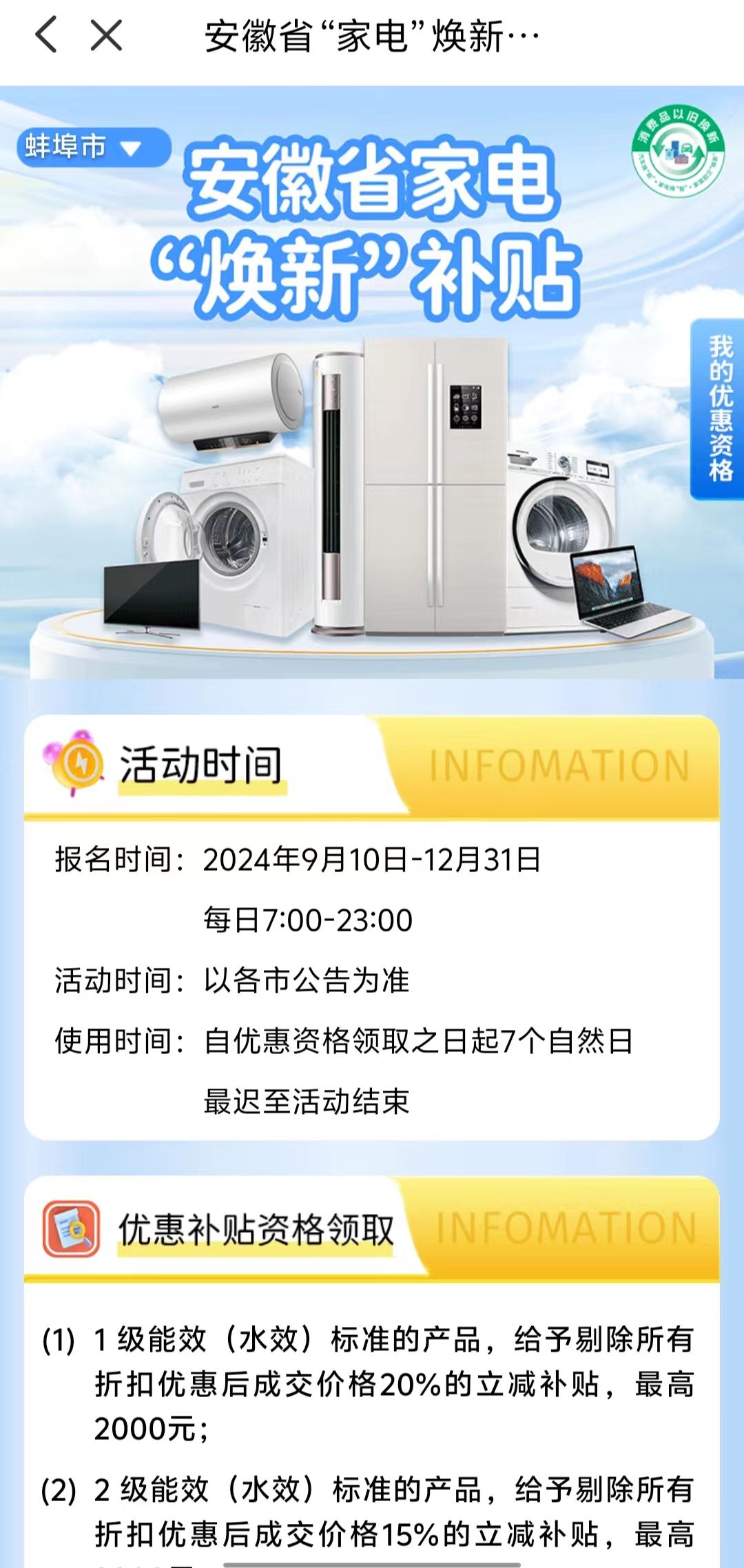Close the 安徽省家电焕新 webpage
The width and height of the screenshot is (744, 1568).
pos(106,35)
